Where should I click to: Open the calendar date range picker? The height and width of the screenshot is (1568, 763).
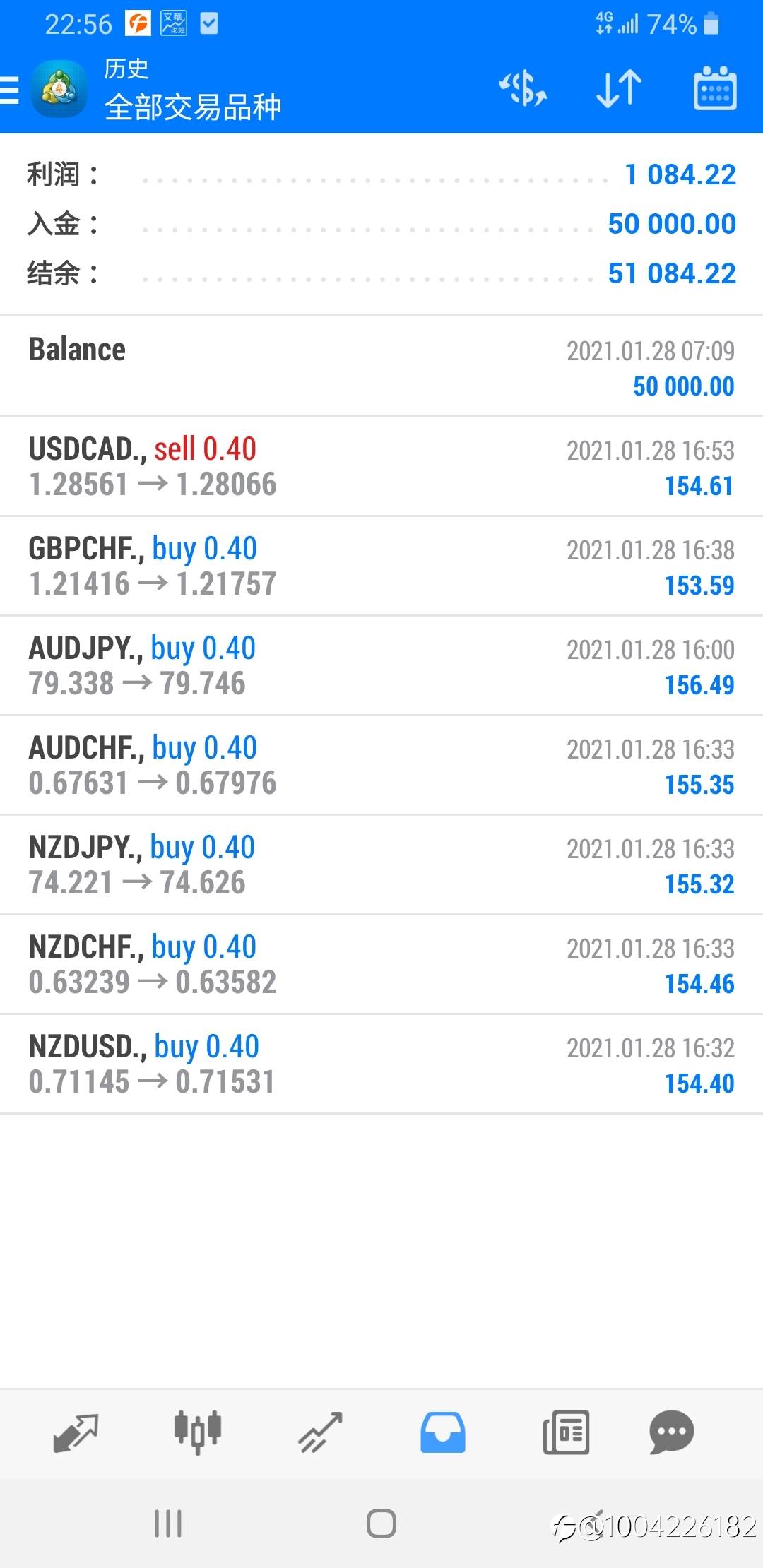pos(715,90)
